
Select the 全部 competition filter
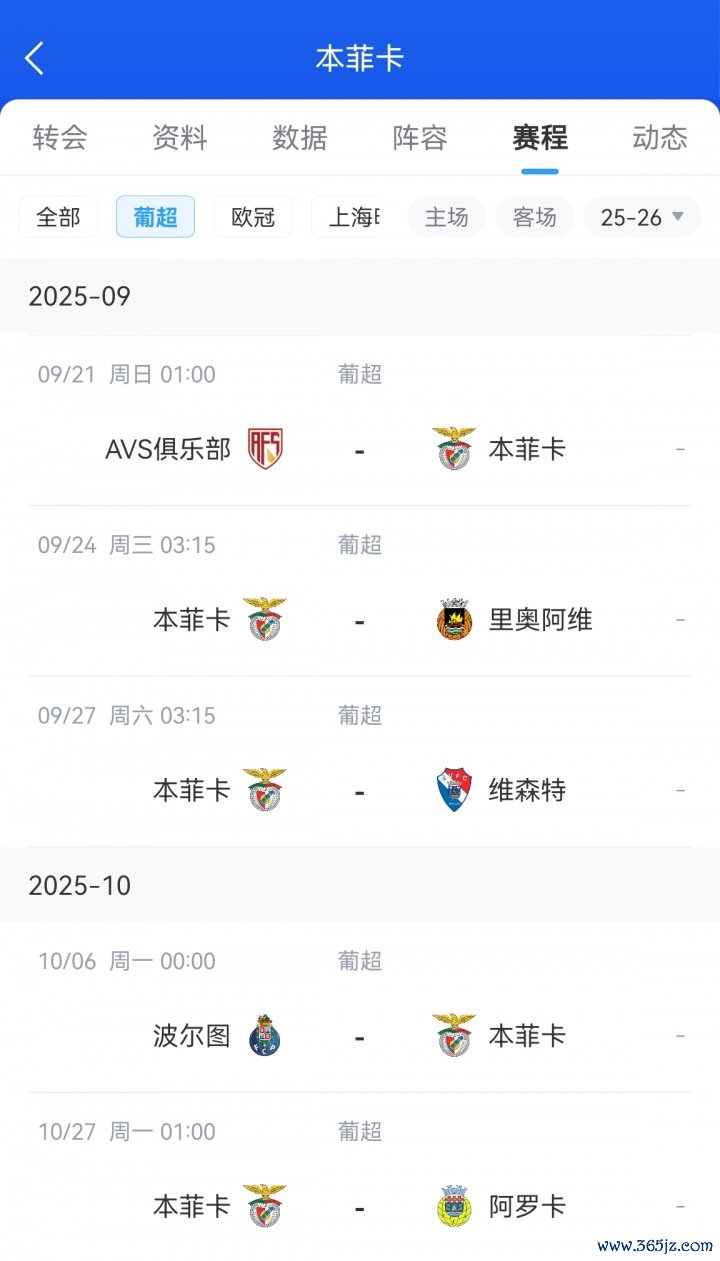point(58,217)
